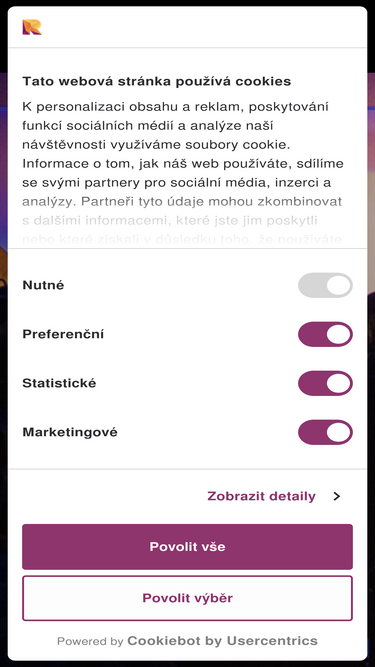Confirm with Povolit výběr
The image size is (375, 667).
(188, 598)
